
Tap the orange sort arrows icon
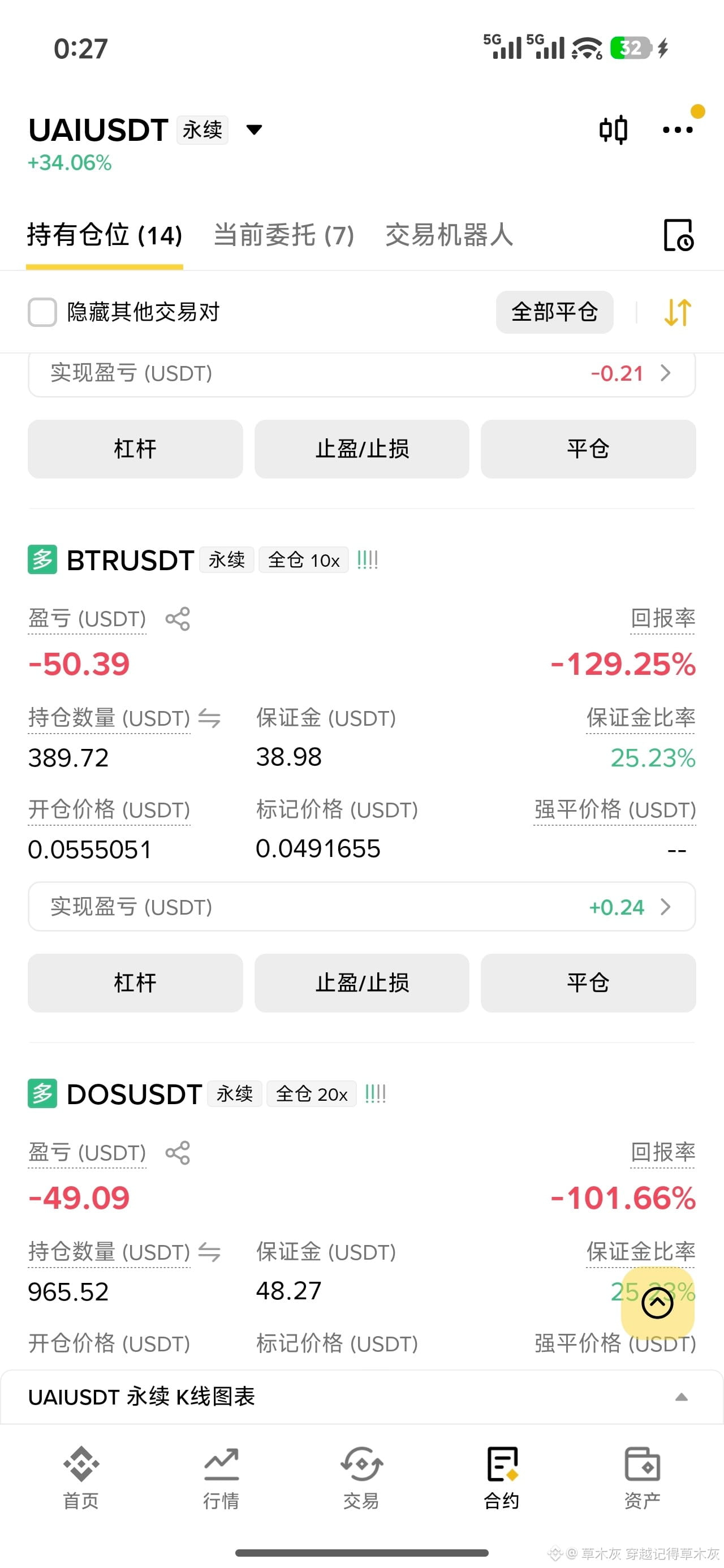(x=677, y=312)
